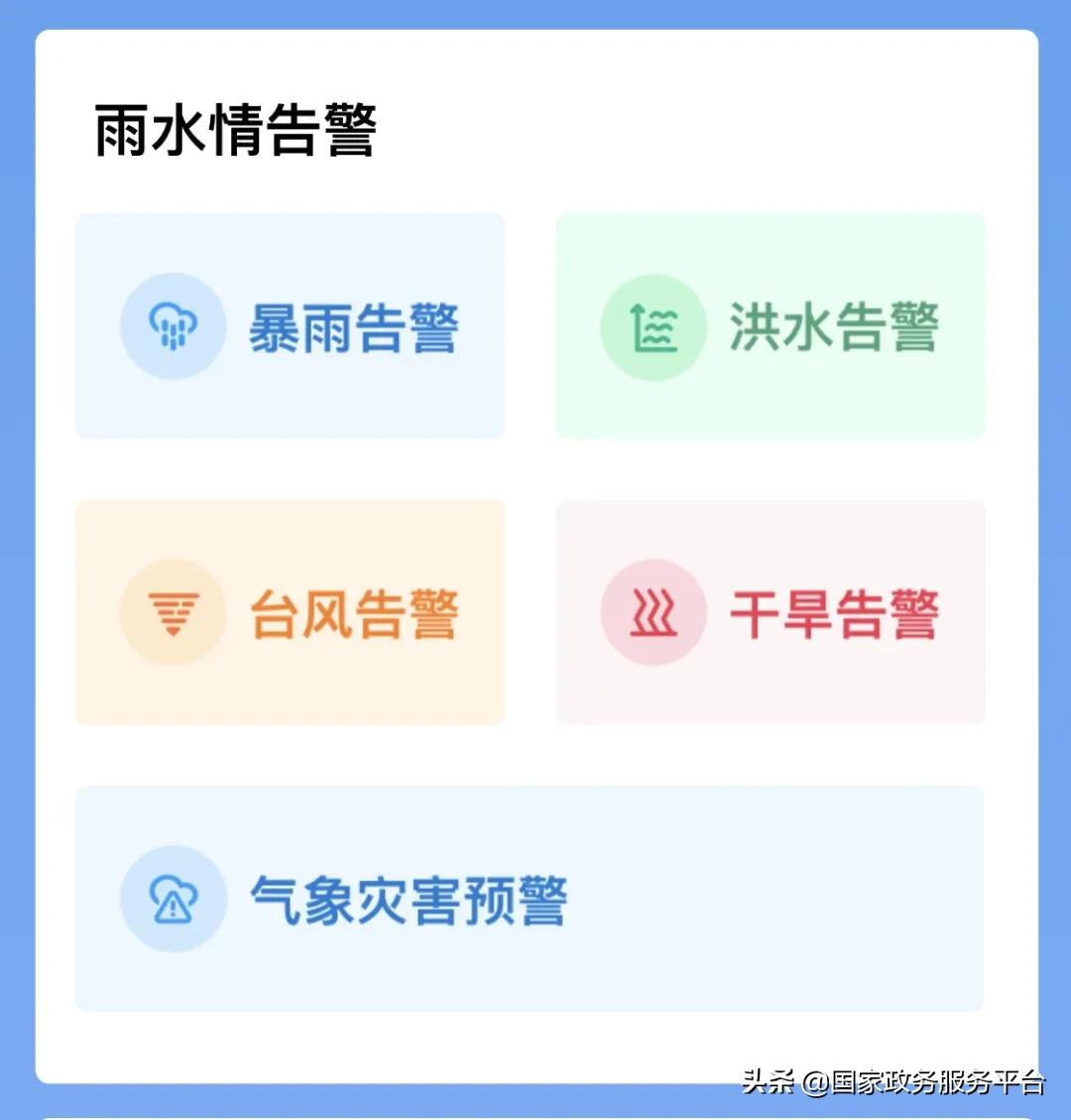Click the typhoon funnel icon in 台风告警 card
Image resolution: width=1071 pixels, height=1120 pixels.
pyautogui.click(x=174, y=612)
